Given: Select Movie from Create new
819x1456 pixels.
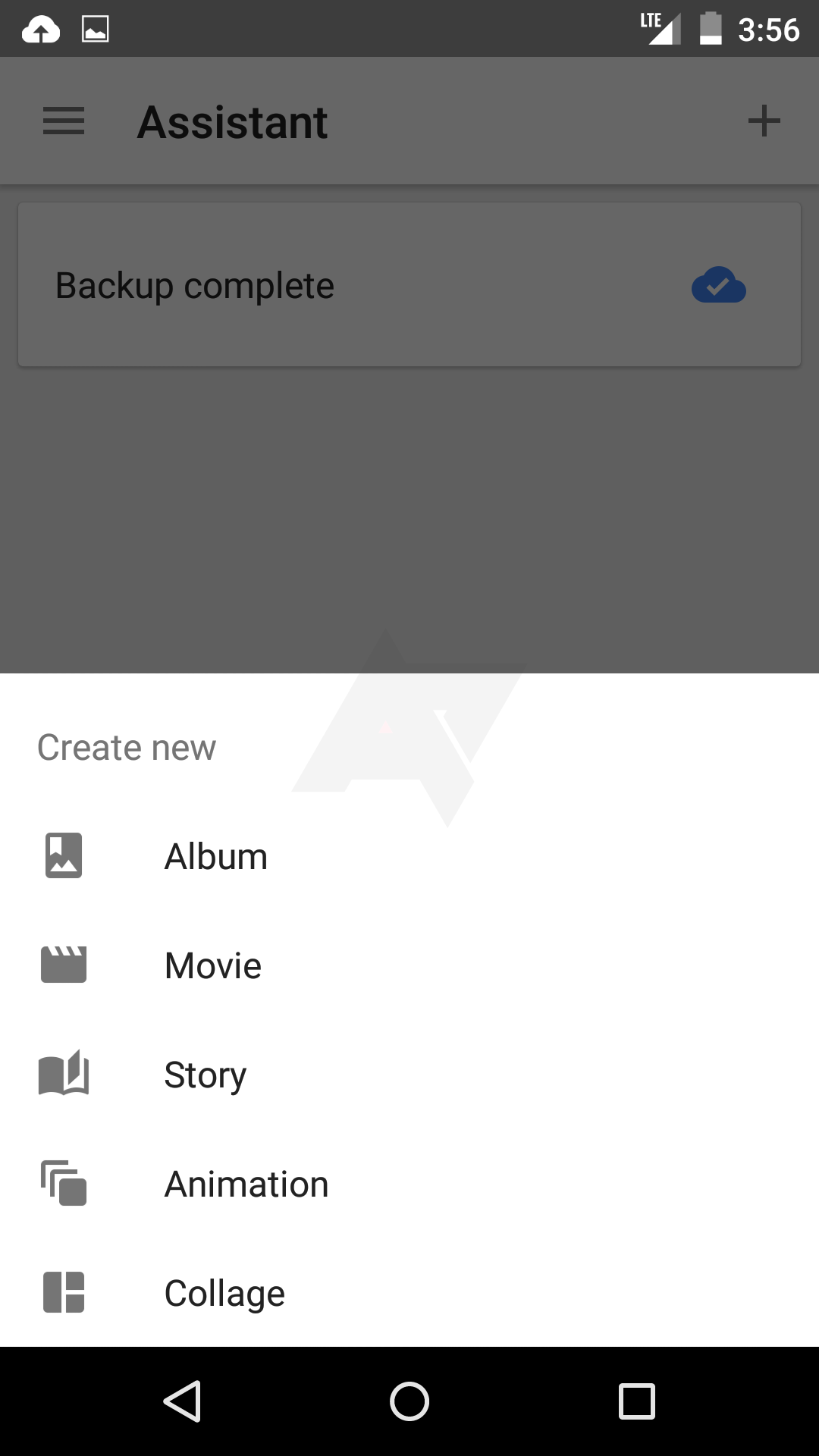Looking at the screenshot, I should point(409,965).
